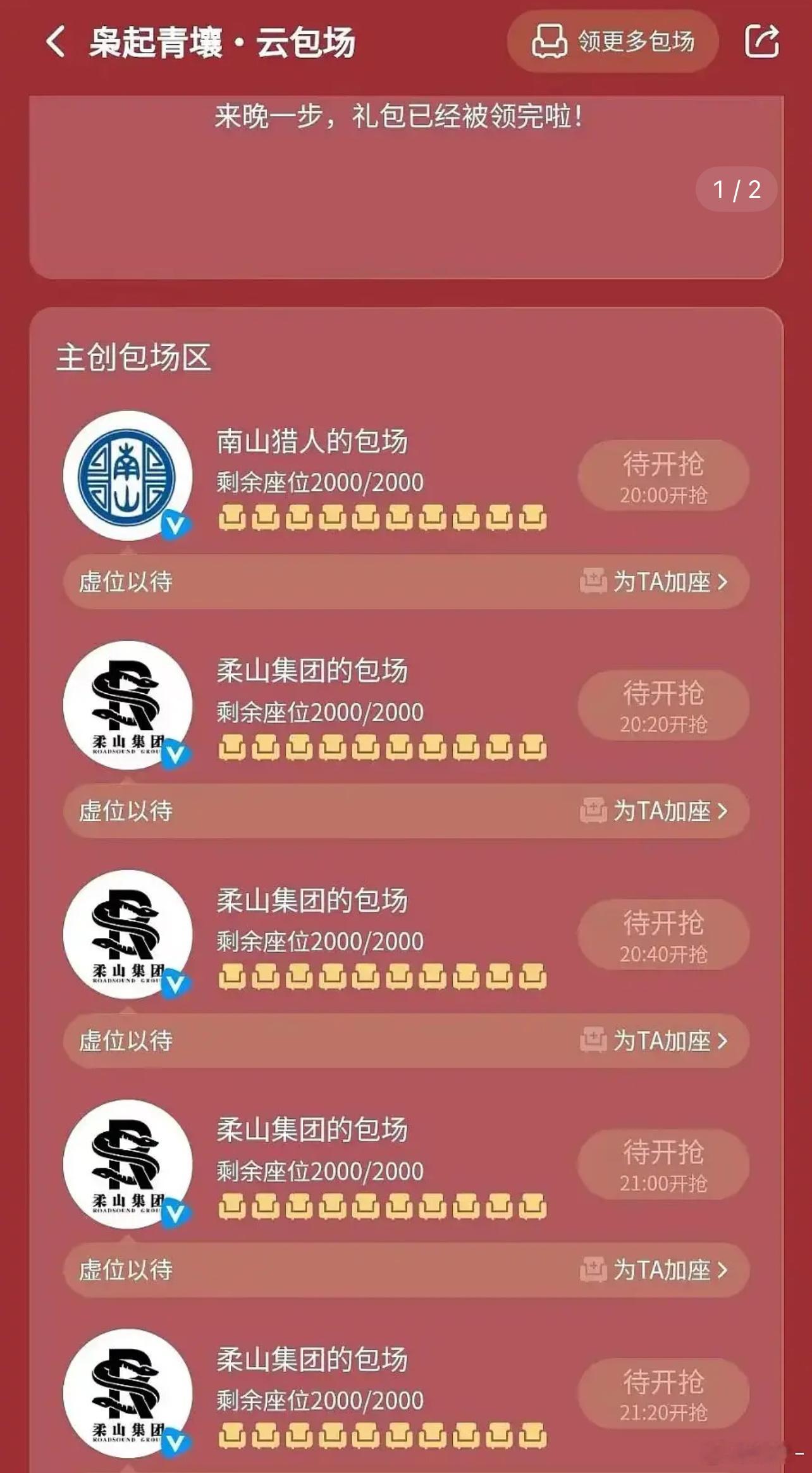Select the 主创包场区 section header

pyautogui.click(x=133, y=356)
